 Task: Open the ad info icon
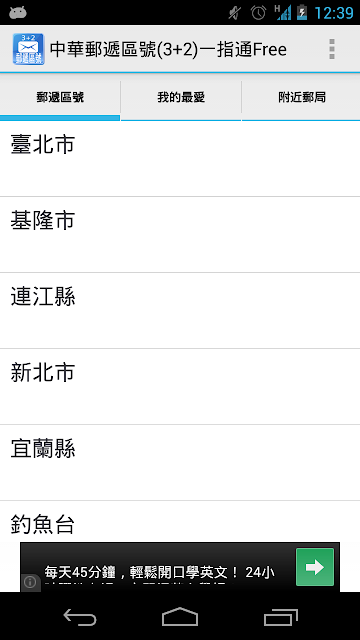30,582
